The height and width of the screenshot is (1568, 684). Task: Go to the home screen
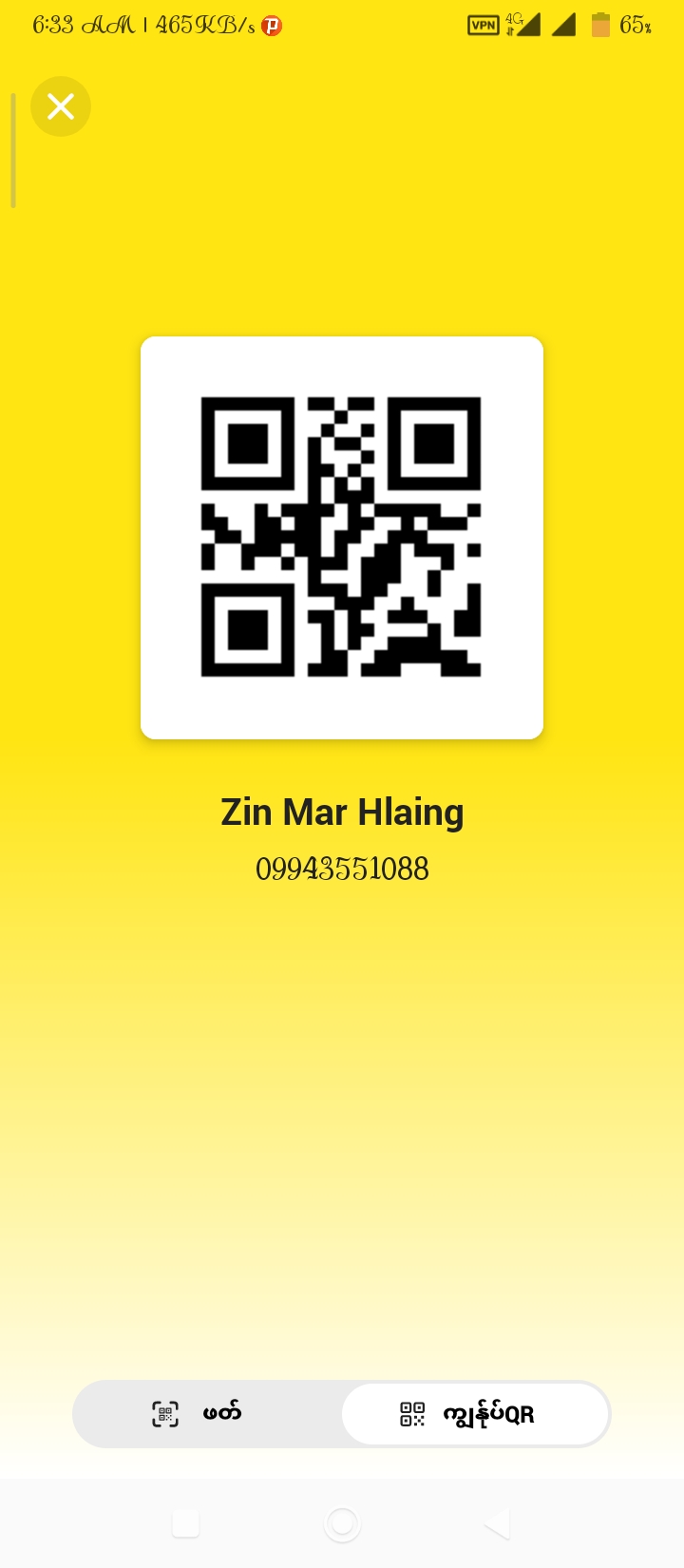tap(342, 1524)
